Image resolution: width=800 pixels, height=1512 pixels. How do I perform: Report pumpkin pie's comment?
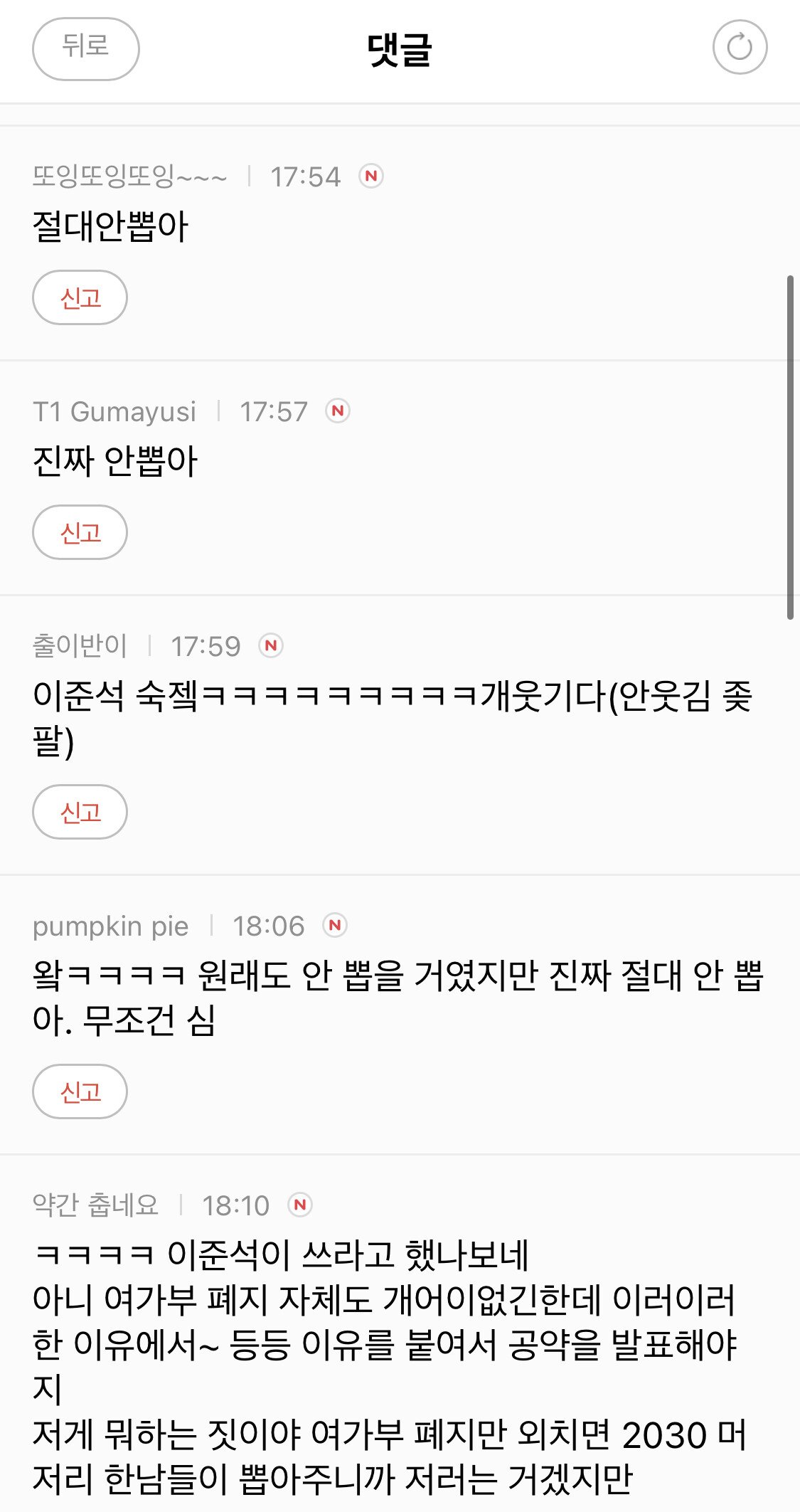80,1091
